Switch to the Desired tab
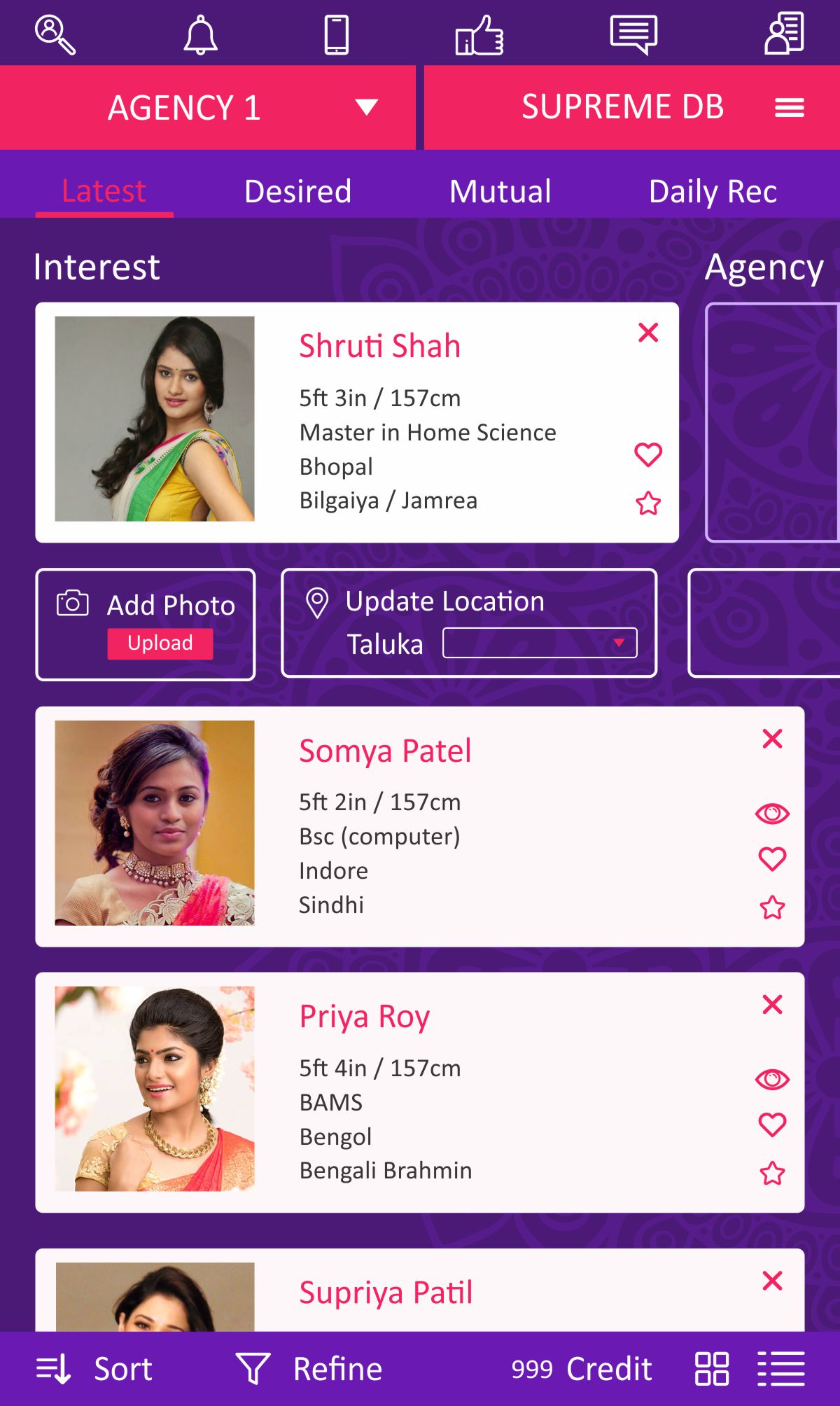The image size is (840, 1406). 297,191
